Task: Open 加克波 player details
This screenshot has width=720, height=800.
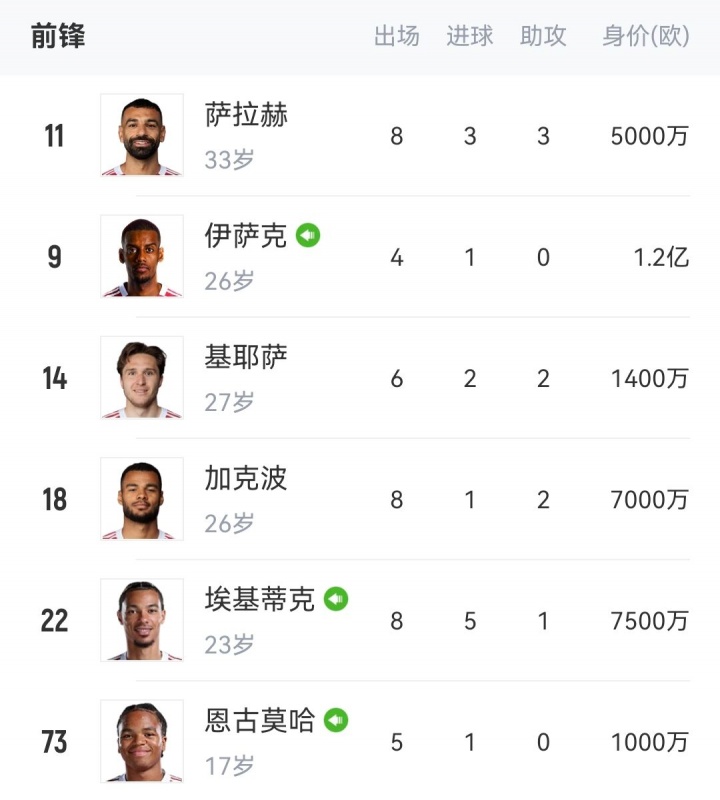Action: [x=246, y=479]
